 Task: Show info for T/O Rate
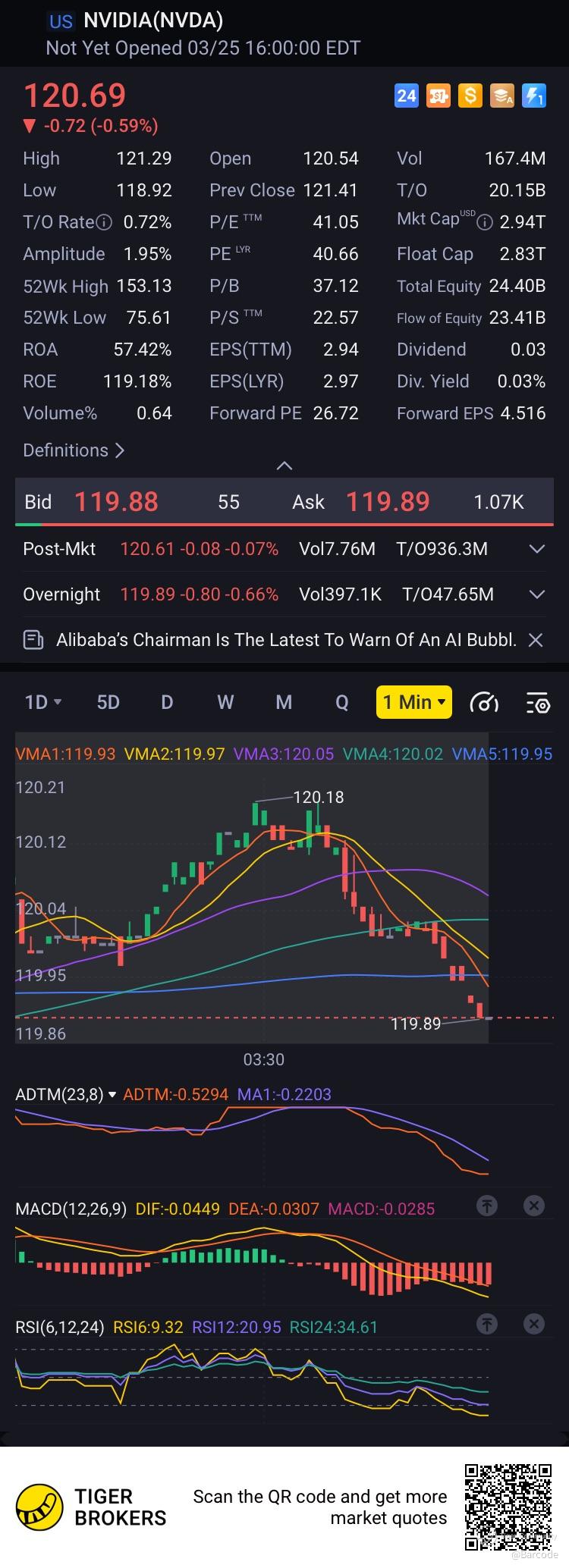[x=105, y=223]
